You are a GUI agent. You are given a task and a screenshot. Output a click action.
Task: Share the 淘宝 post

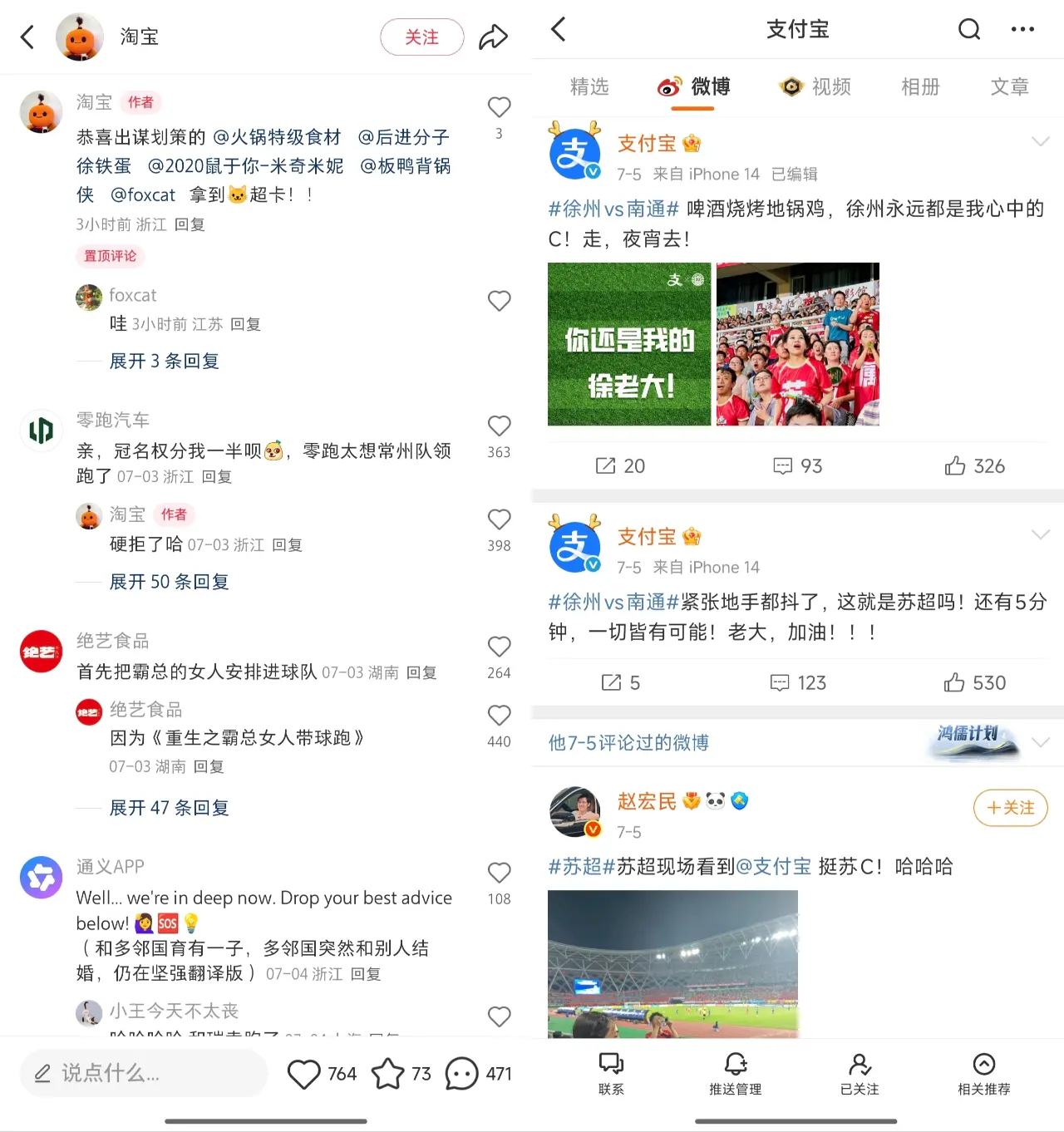click(x=493, y=37)
